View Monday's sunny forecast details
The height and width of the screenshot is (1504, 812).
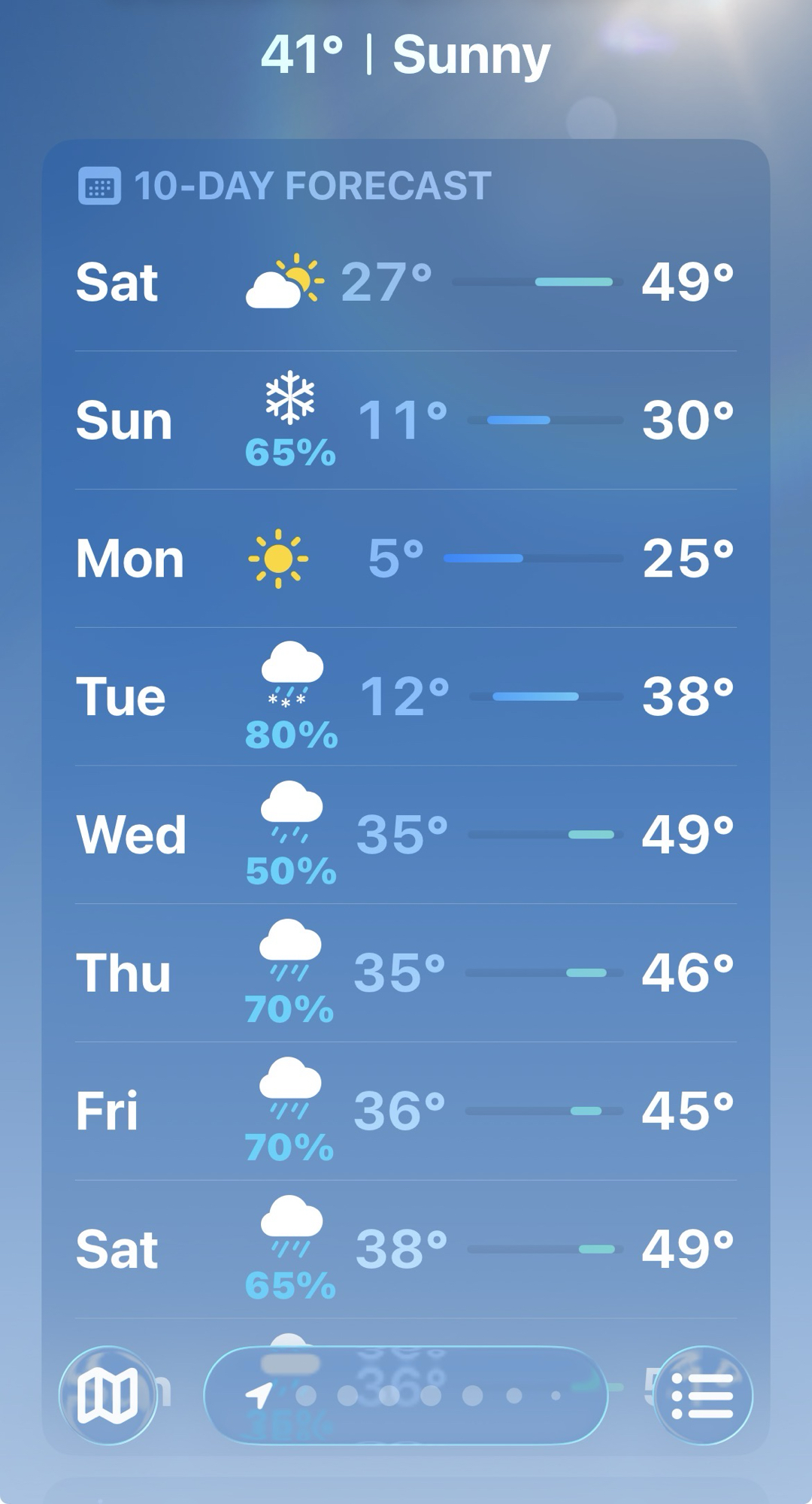pyautogui.click(x=406, y=558)
